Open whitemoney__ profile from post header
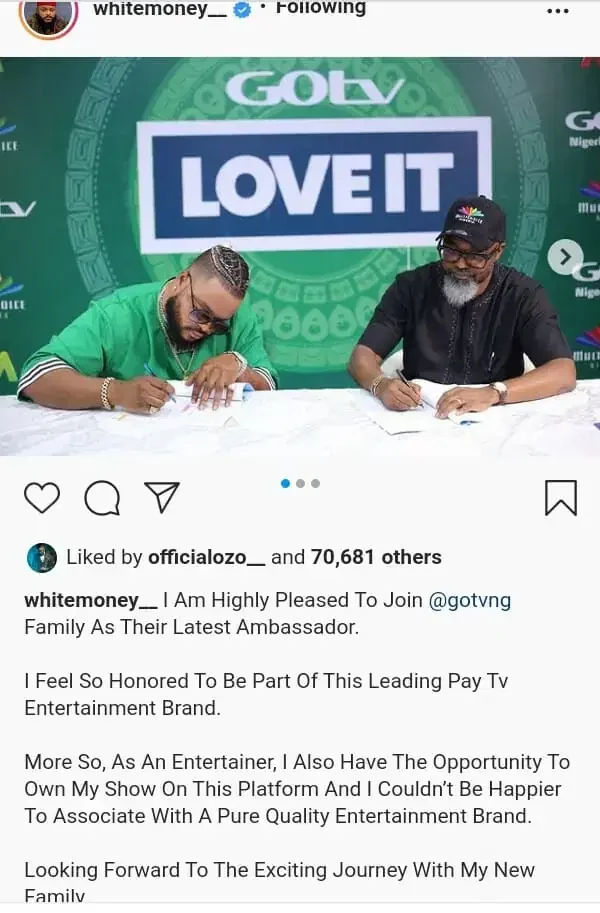 [153, 9]
